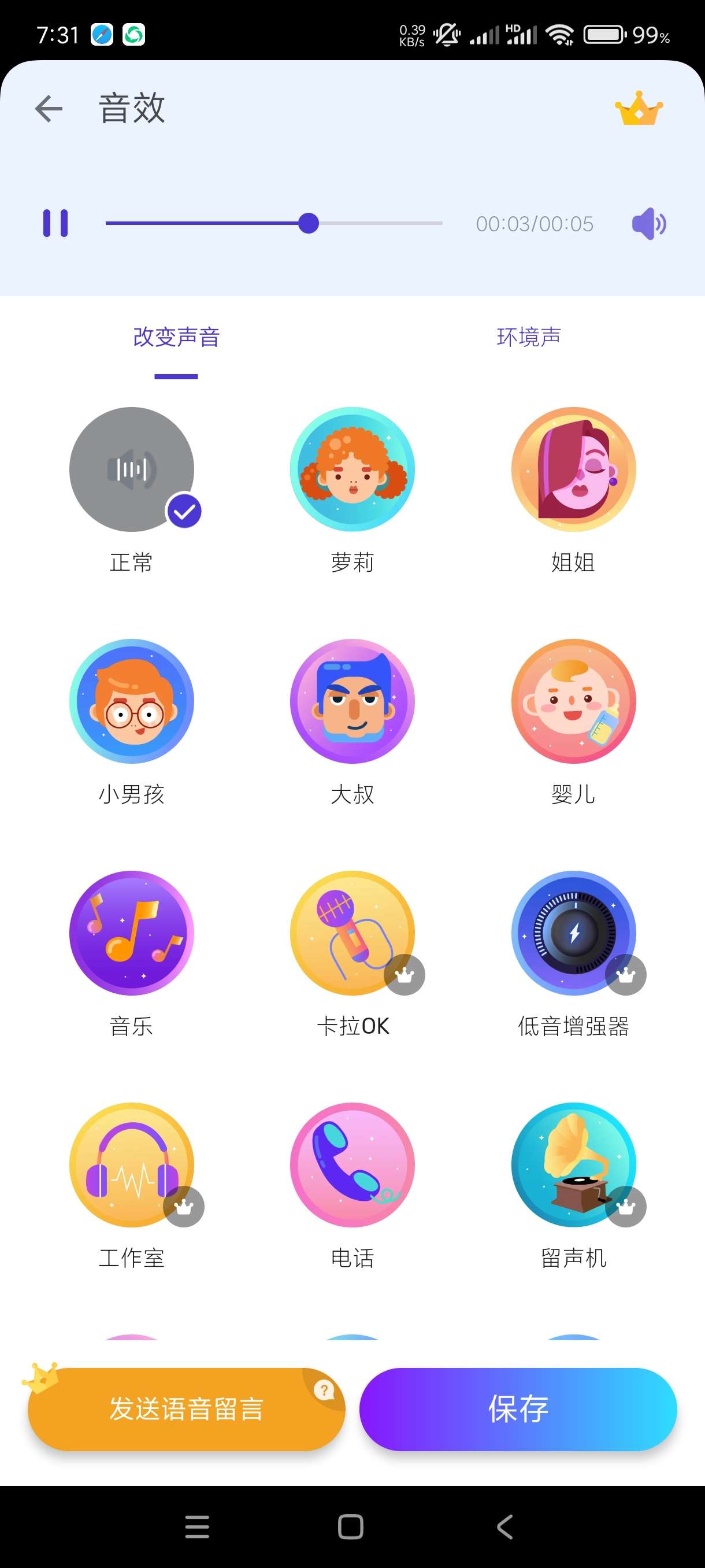Screen dimensions: 705x1568
Task: Select the 电话 voice effect
Action: point(352,1165)
